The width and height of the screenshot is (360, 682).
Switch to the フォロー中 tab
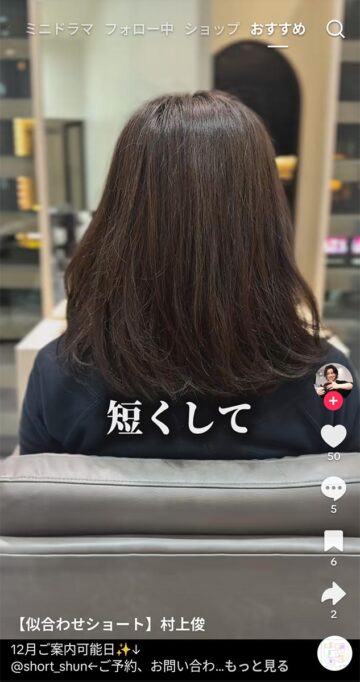pos(139,30)
